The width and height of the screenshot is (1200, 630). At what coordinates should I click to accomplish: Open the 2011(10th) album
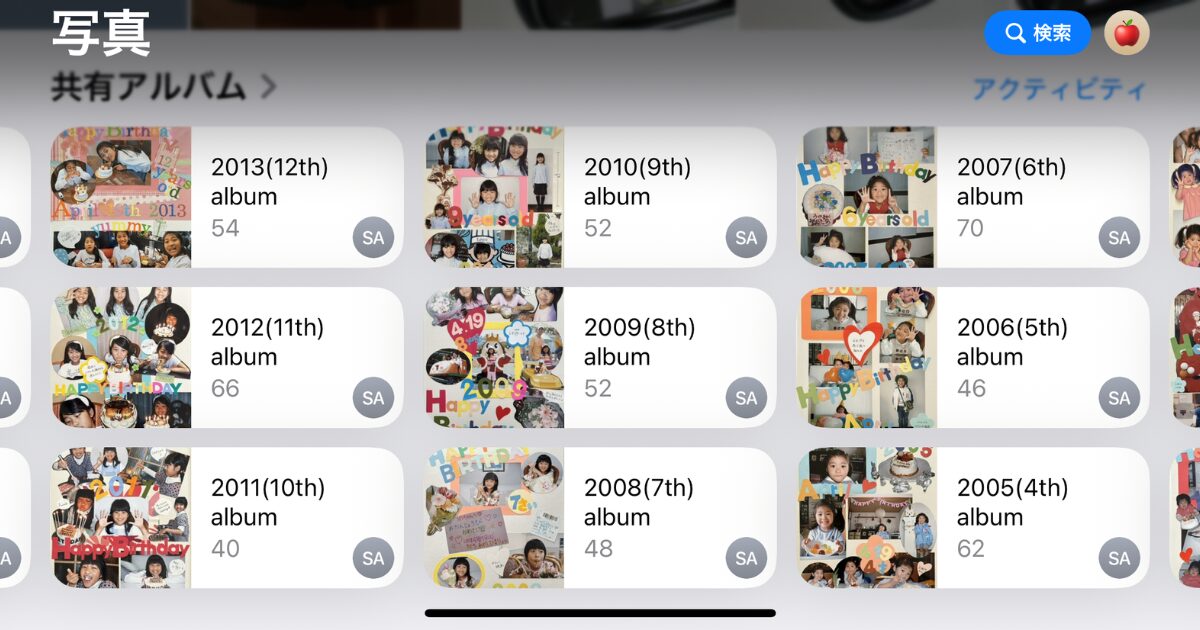click(x=227, y=517)
